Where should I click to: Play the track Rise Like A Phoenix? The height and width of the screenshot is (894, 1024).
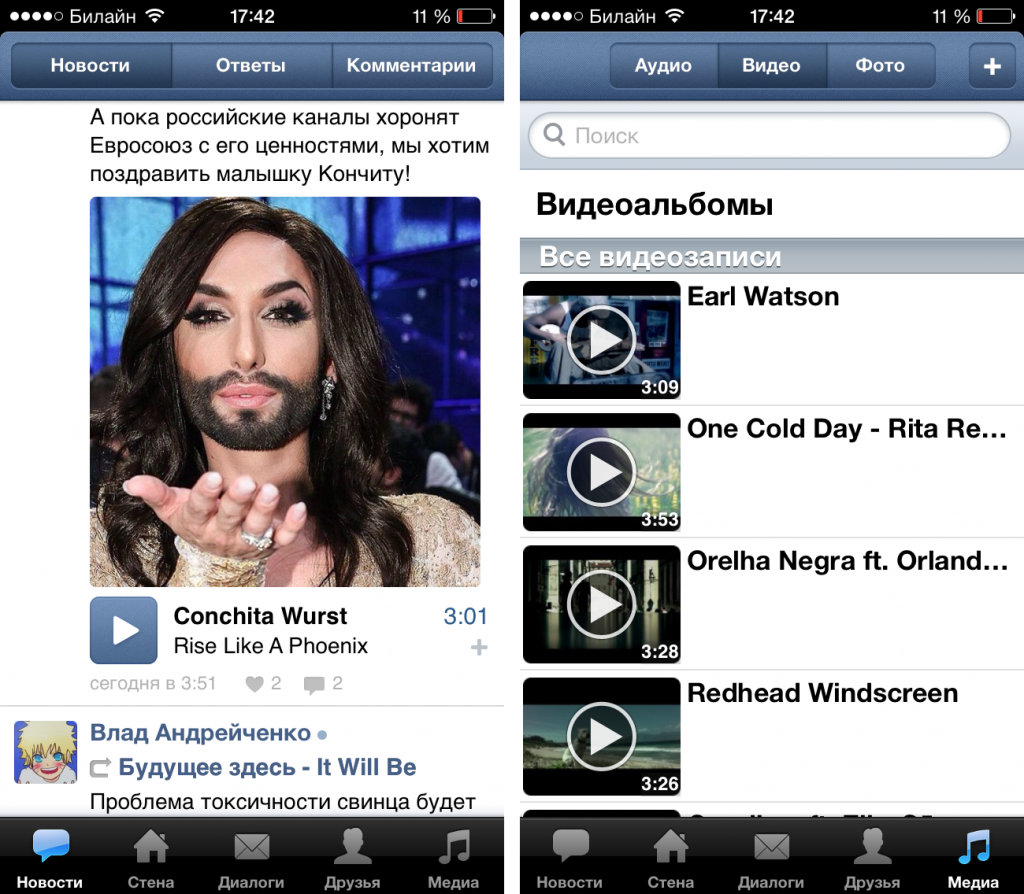[124, 630]
